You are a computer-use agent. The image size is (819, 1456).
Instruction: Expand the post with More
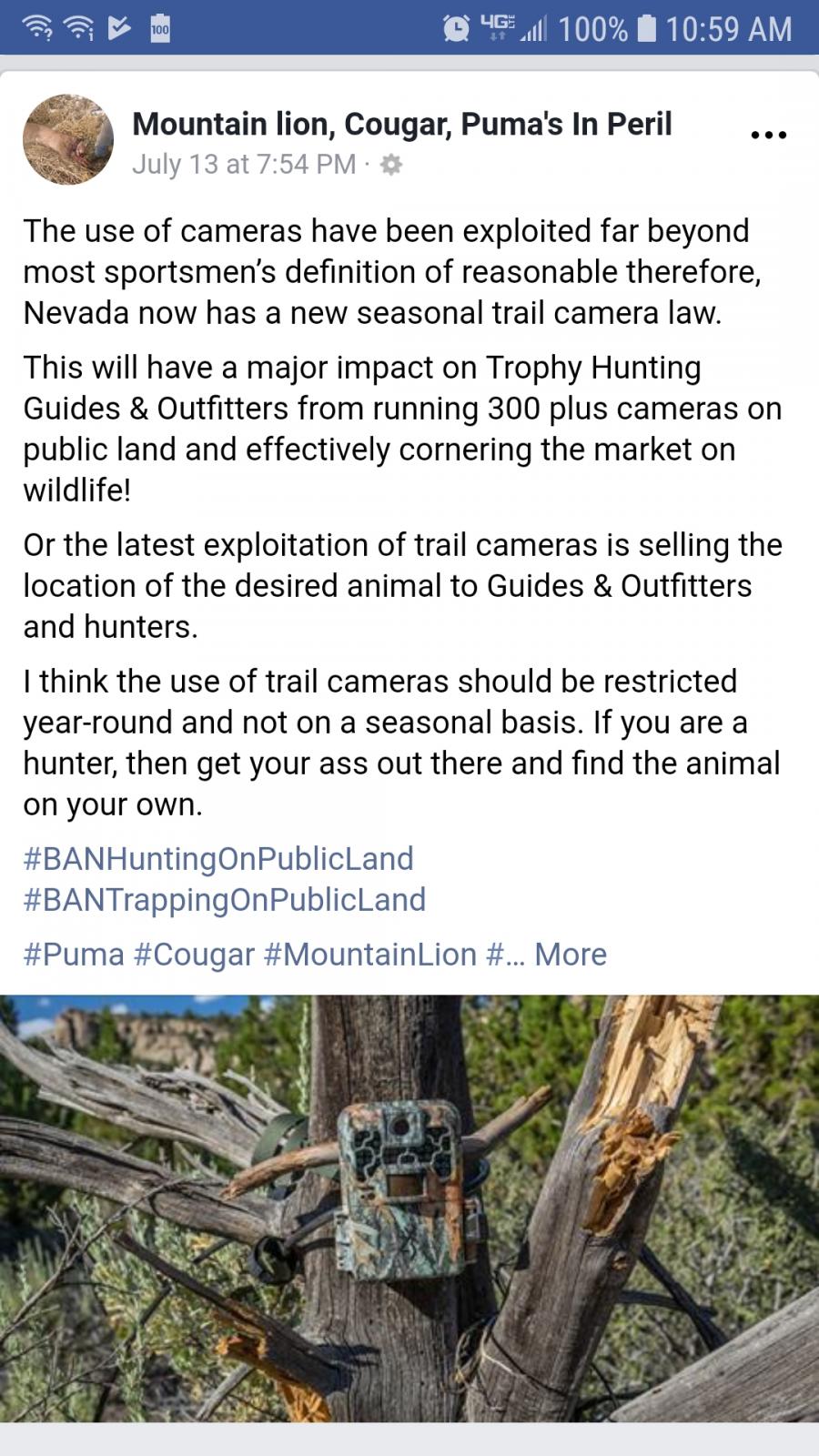point(570,954)
